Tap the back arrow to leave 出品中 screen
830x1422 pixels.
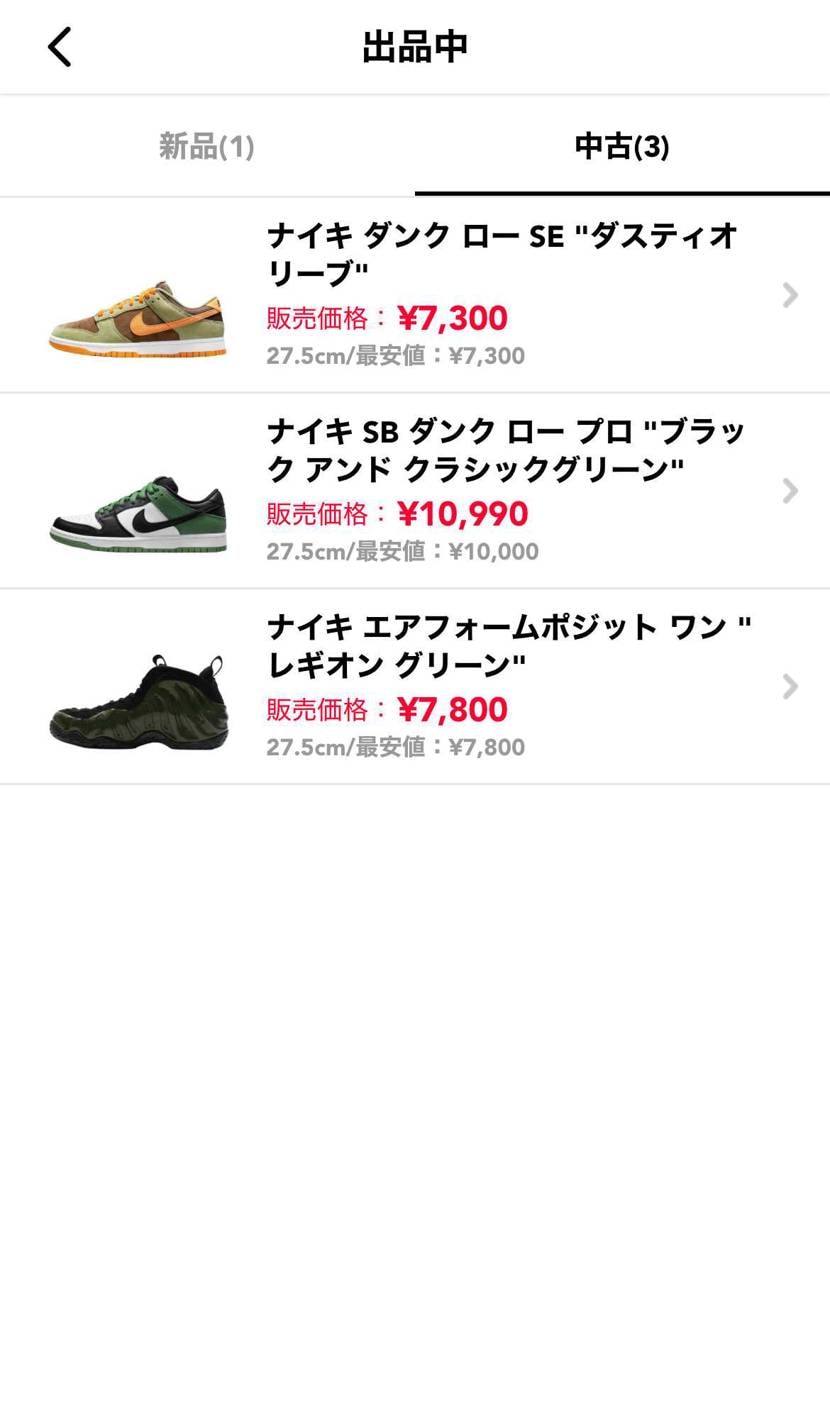coord(58,45)
